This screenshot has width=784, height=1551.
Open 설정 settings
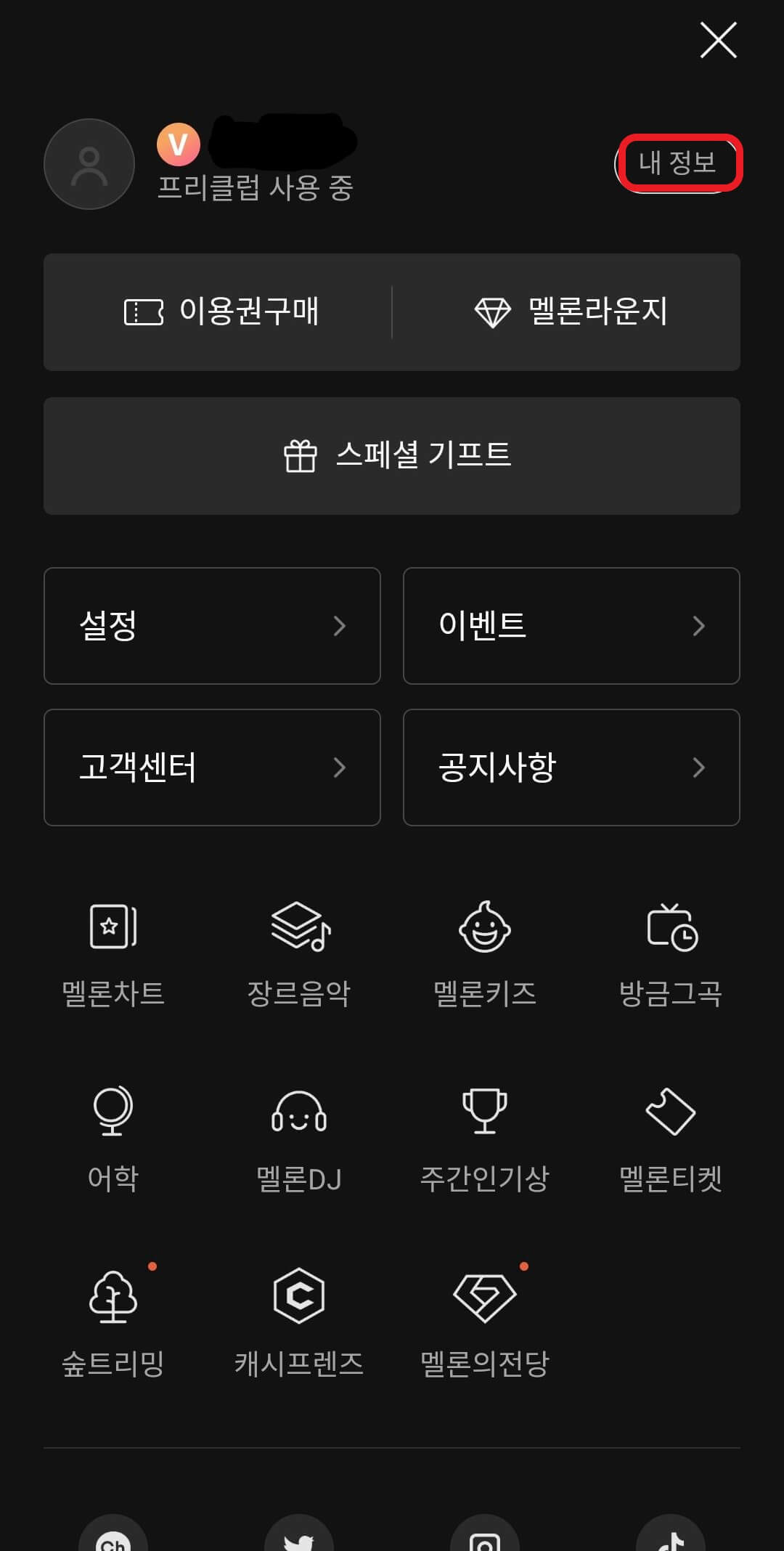(x=212, y=626)
